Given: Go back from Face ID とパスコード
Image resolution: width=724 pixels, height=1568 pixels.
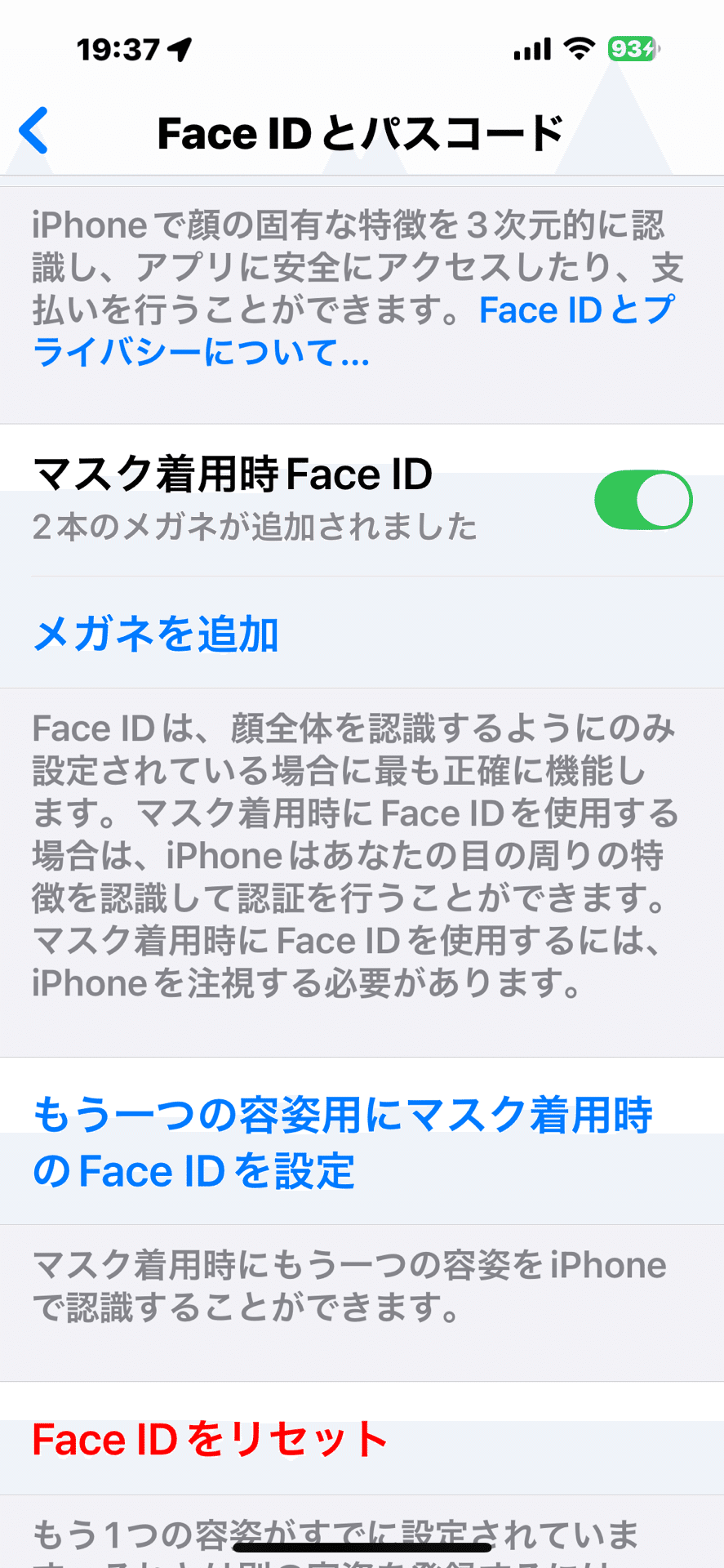Looking at the screenshot, I should (x=34, y=131).
